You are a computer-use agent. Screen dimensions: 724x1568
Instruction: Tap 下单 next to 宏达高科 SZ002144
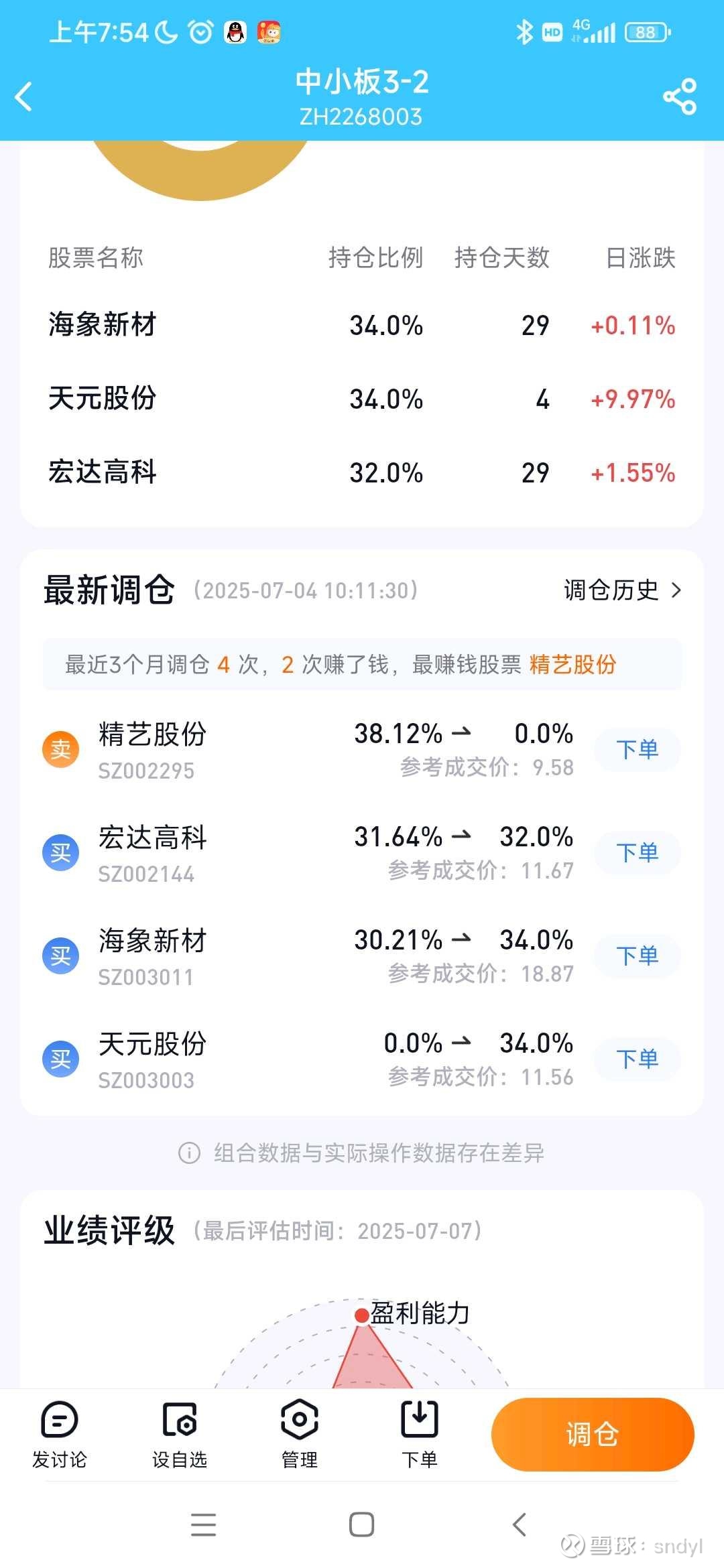(x=638, y=852)
